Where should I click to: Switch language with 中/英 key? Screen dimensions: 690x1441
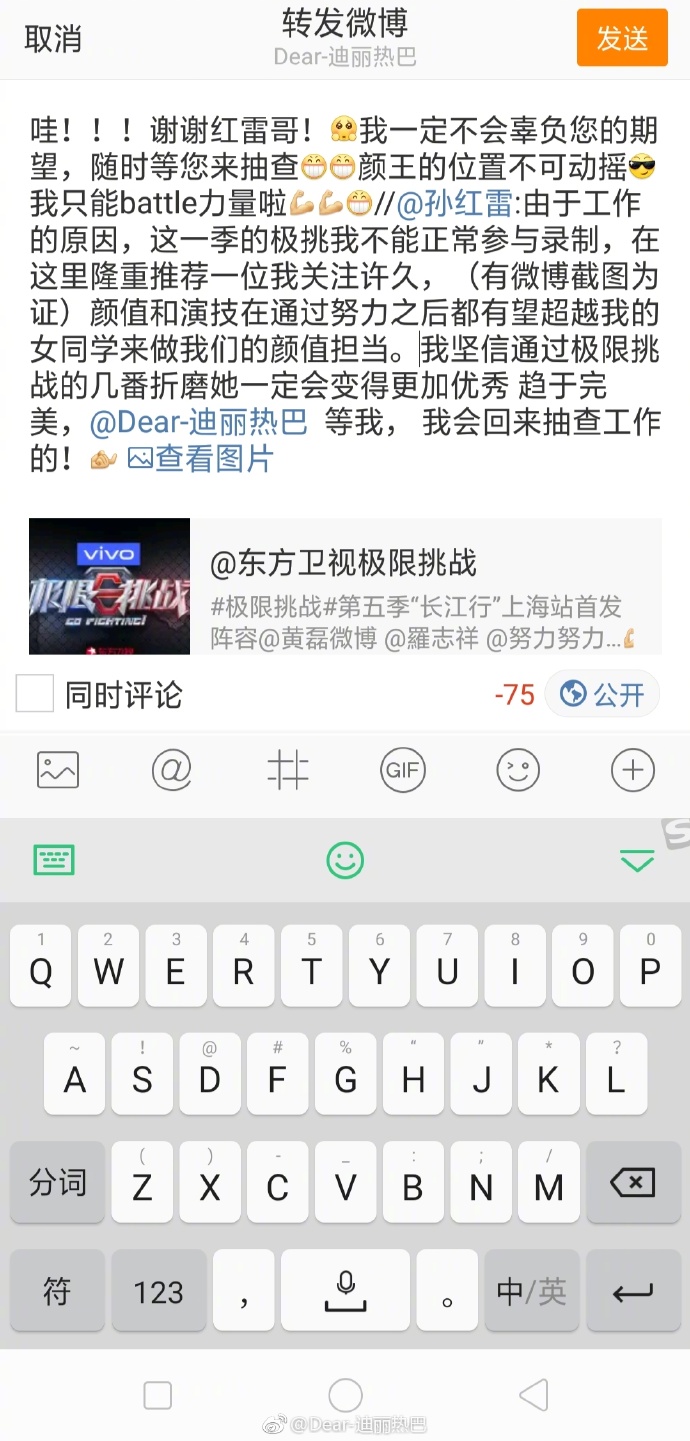531,1291
